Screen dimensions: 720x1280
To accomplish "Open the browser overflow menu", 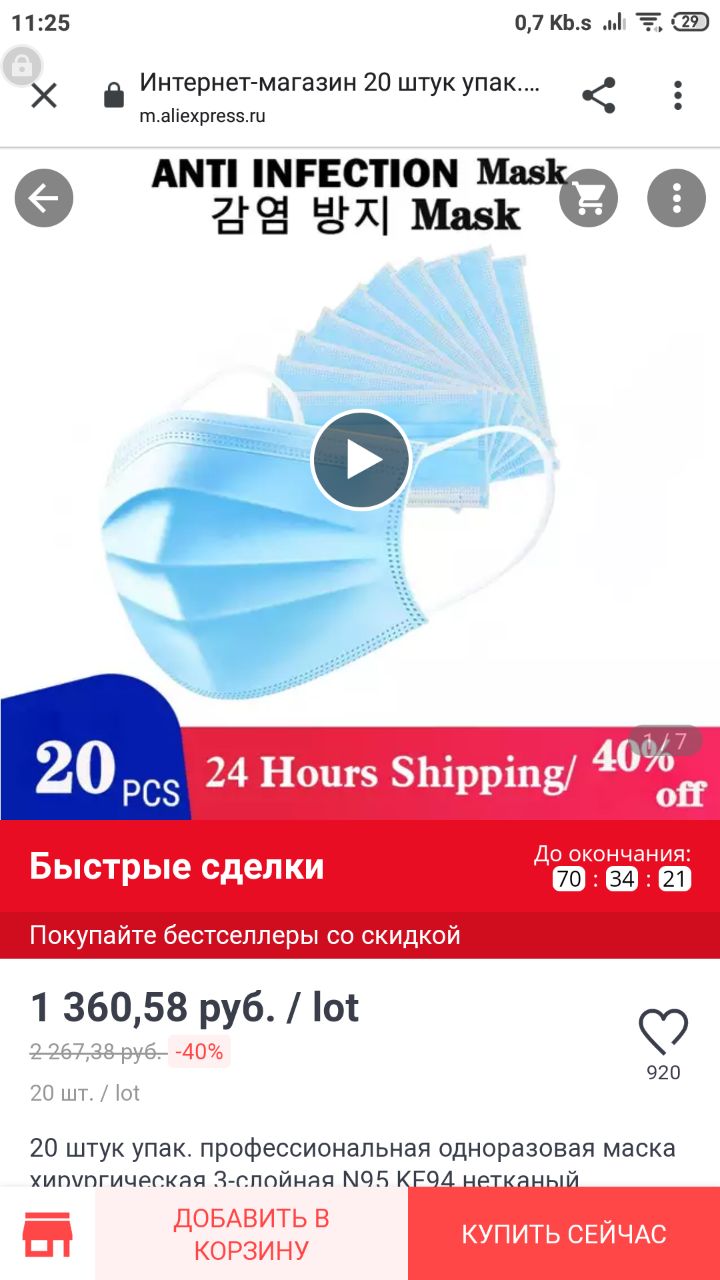I will 677,96.
